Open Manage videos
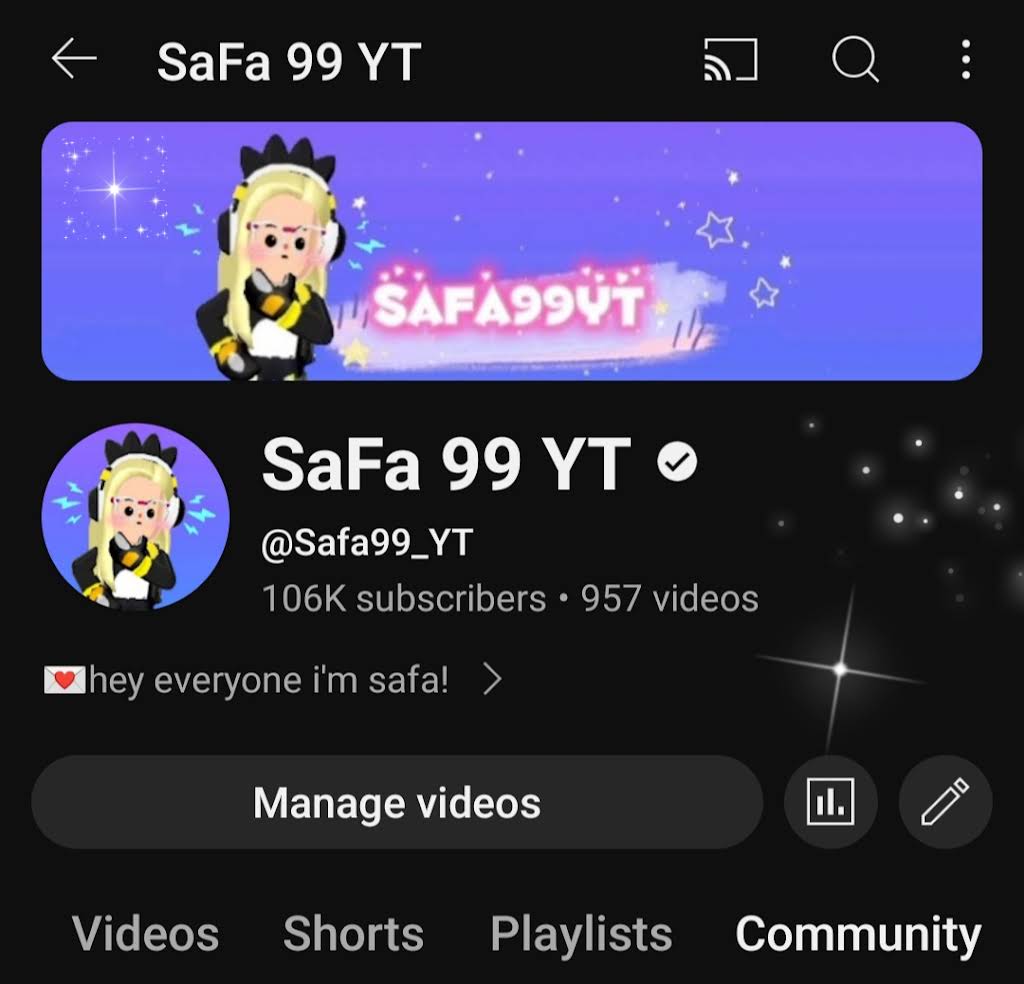 [x=397, y=803]
